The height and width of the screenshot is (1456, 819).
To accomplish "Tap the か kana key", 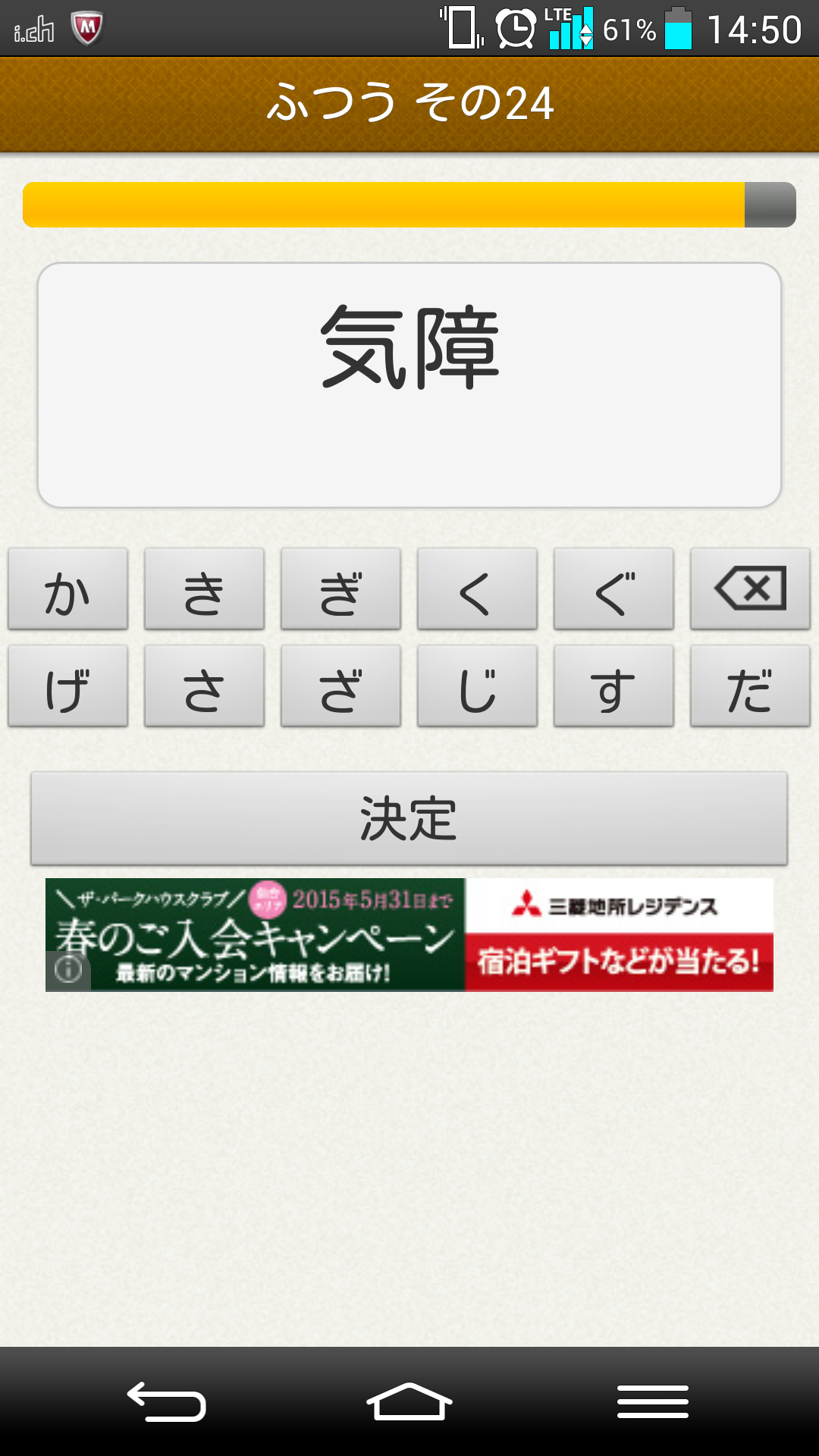I will coord(68,589).
